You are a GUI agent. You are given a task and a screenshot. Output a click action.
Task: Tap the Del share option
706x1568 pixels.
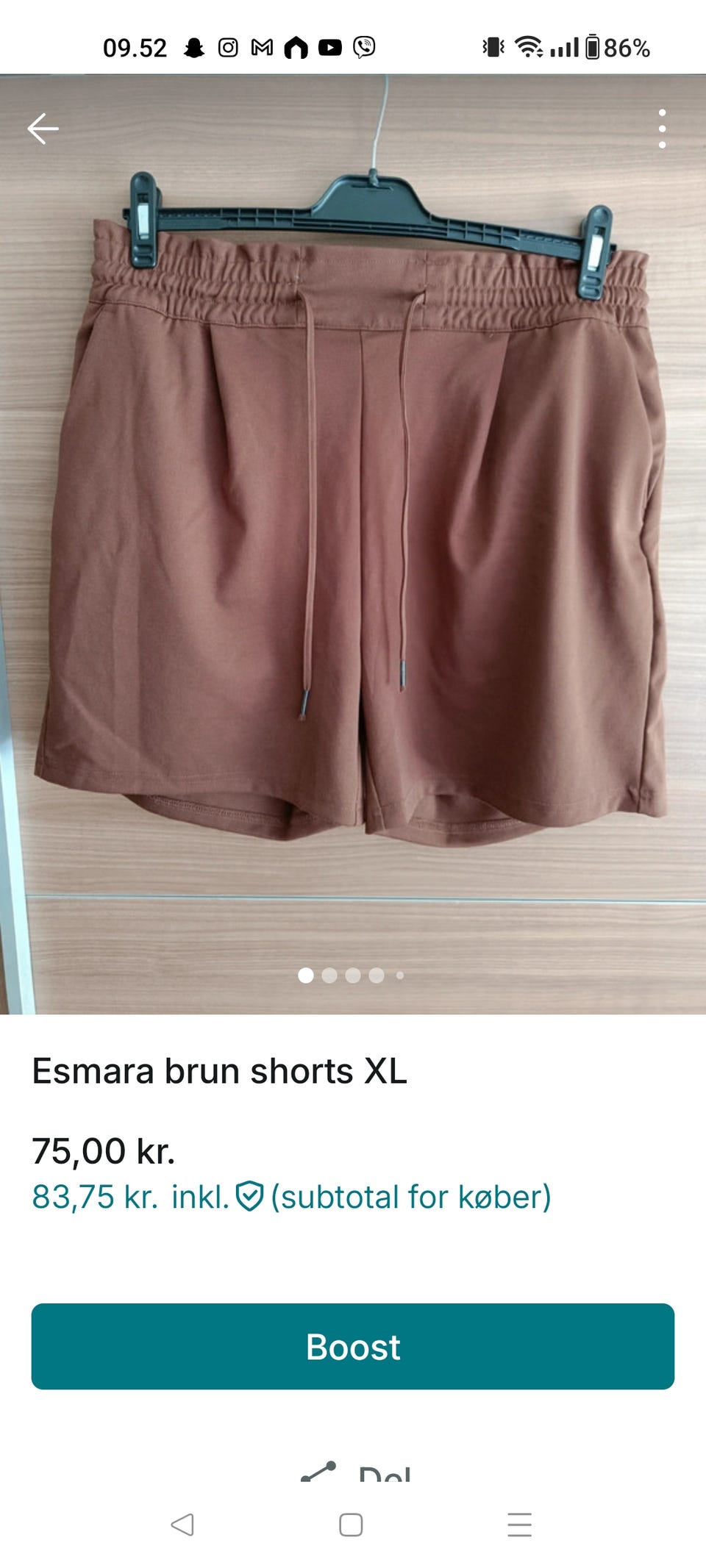pos(357,1472)
